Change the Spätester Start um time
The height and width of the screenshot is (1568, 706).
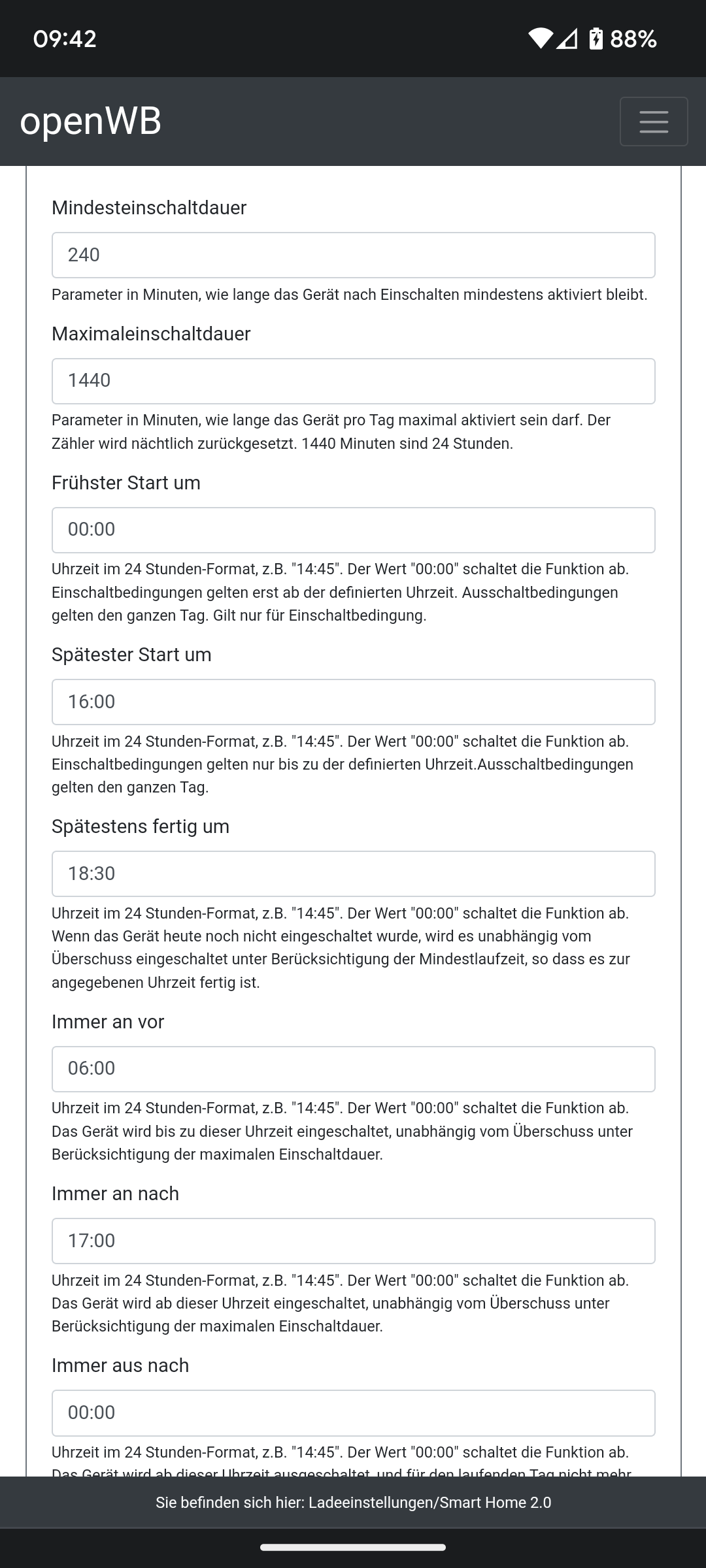coord(353,702)
